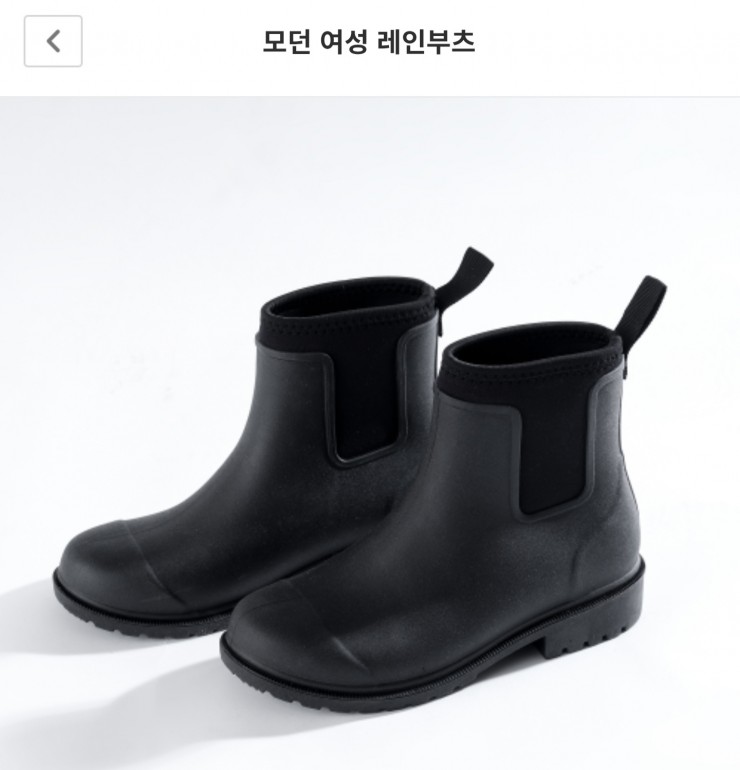This screenshot has height=770, width=740.
Task: Go back from the 모던 여성 레인부츠 page
Action: (53, 41)
